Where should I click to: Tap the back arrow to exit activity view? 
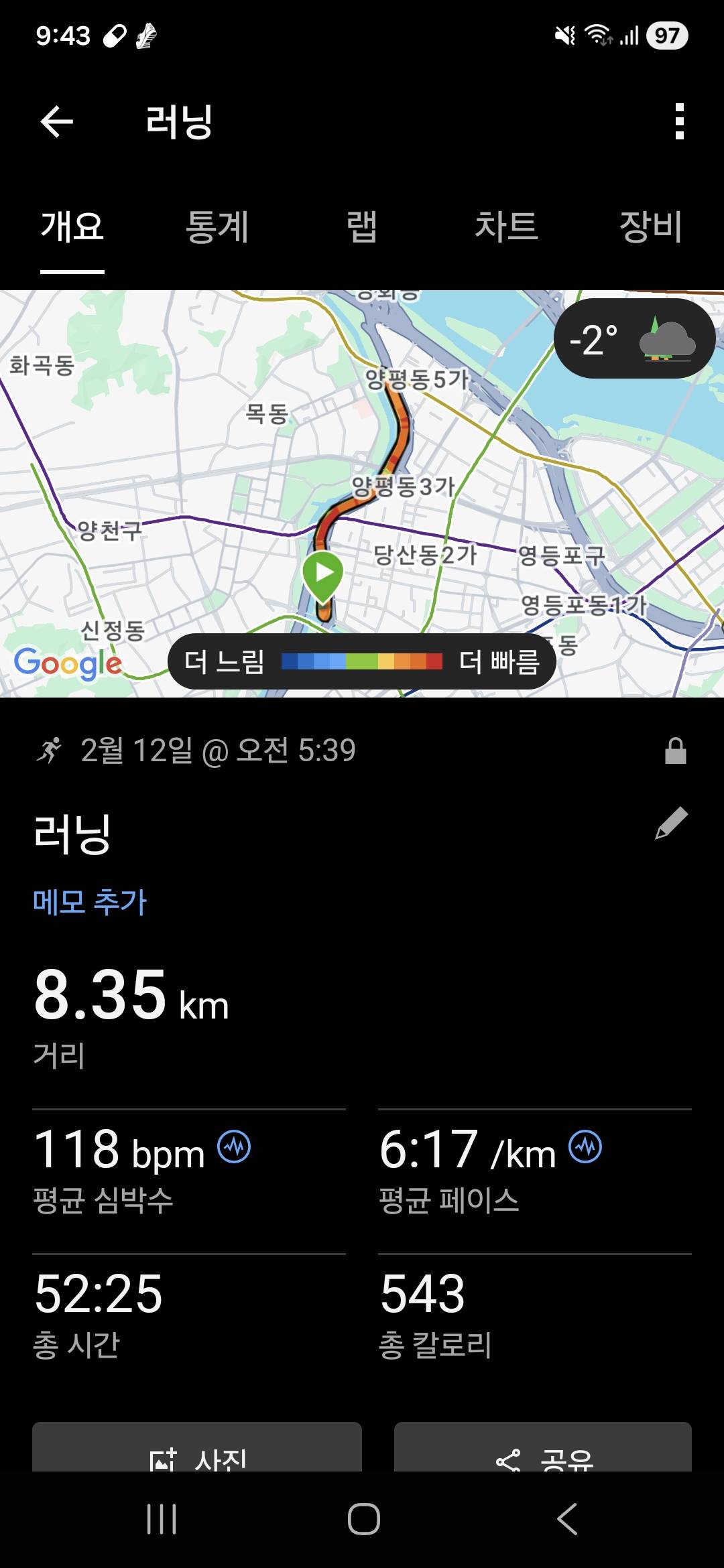pyautogui.click(x=56, y=122)
